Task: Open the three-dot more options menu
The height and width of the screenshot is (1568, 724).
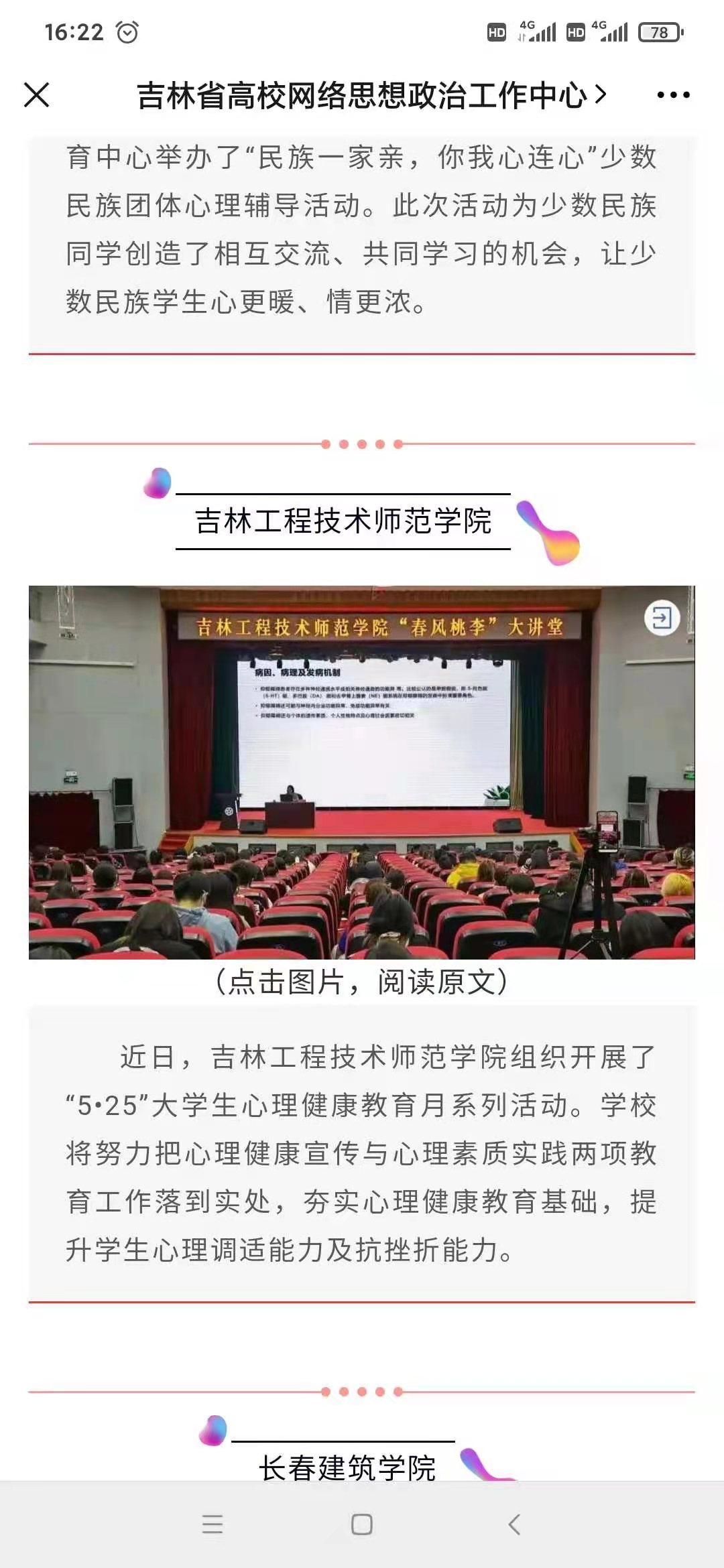Action: [673, 95]
